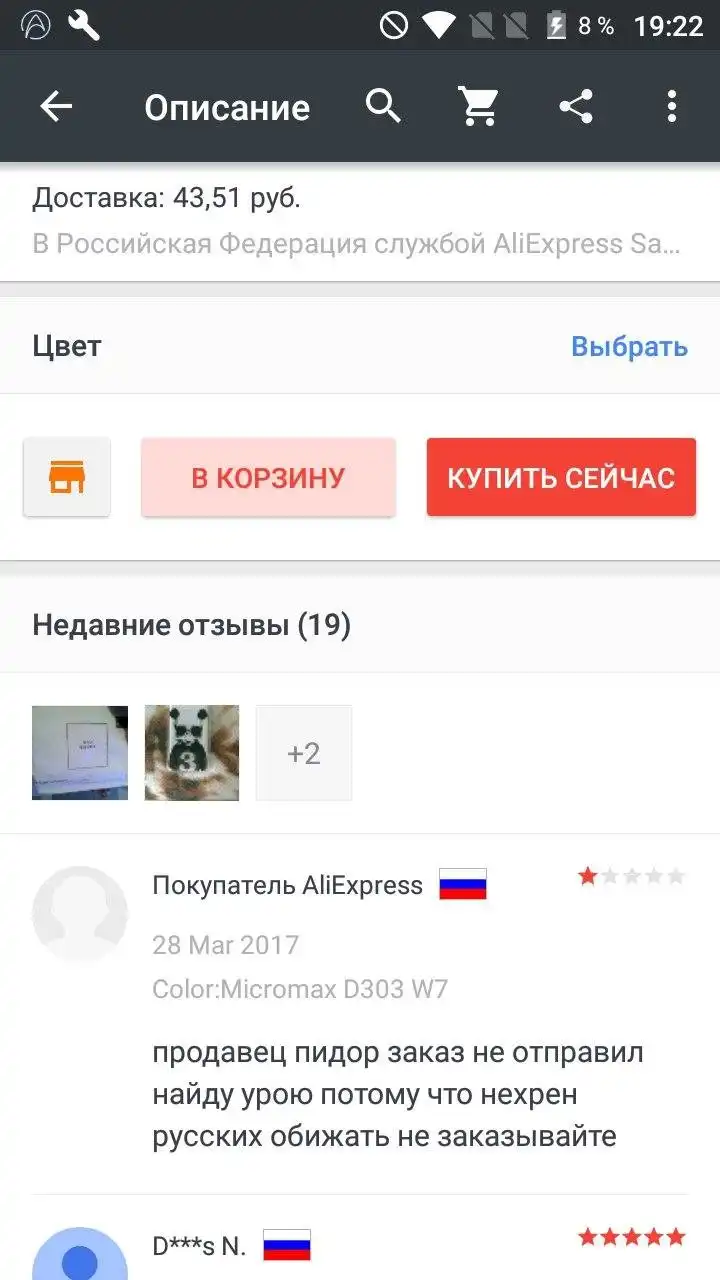Open Недавние отзывы (19) reviews
Image resolution: width=720 pixels, height=1280 pixels.
pyautogui.click(x=192, y=626)
